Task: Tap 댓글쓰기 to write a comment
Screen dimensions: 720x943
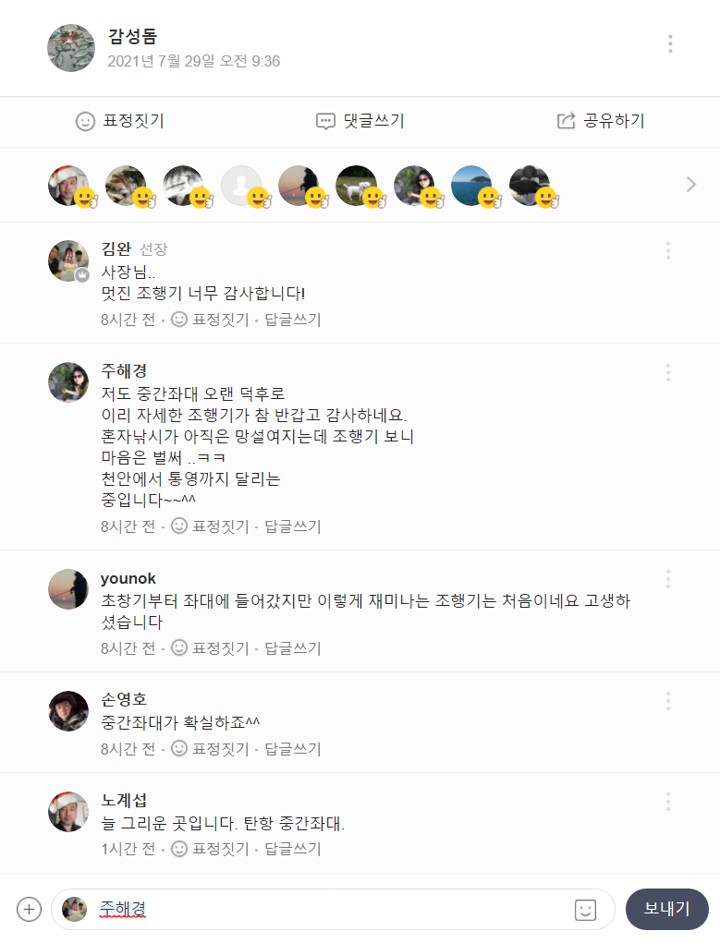Action: 360,121
